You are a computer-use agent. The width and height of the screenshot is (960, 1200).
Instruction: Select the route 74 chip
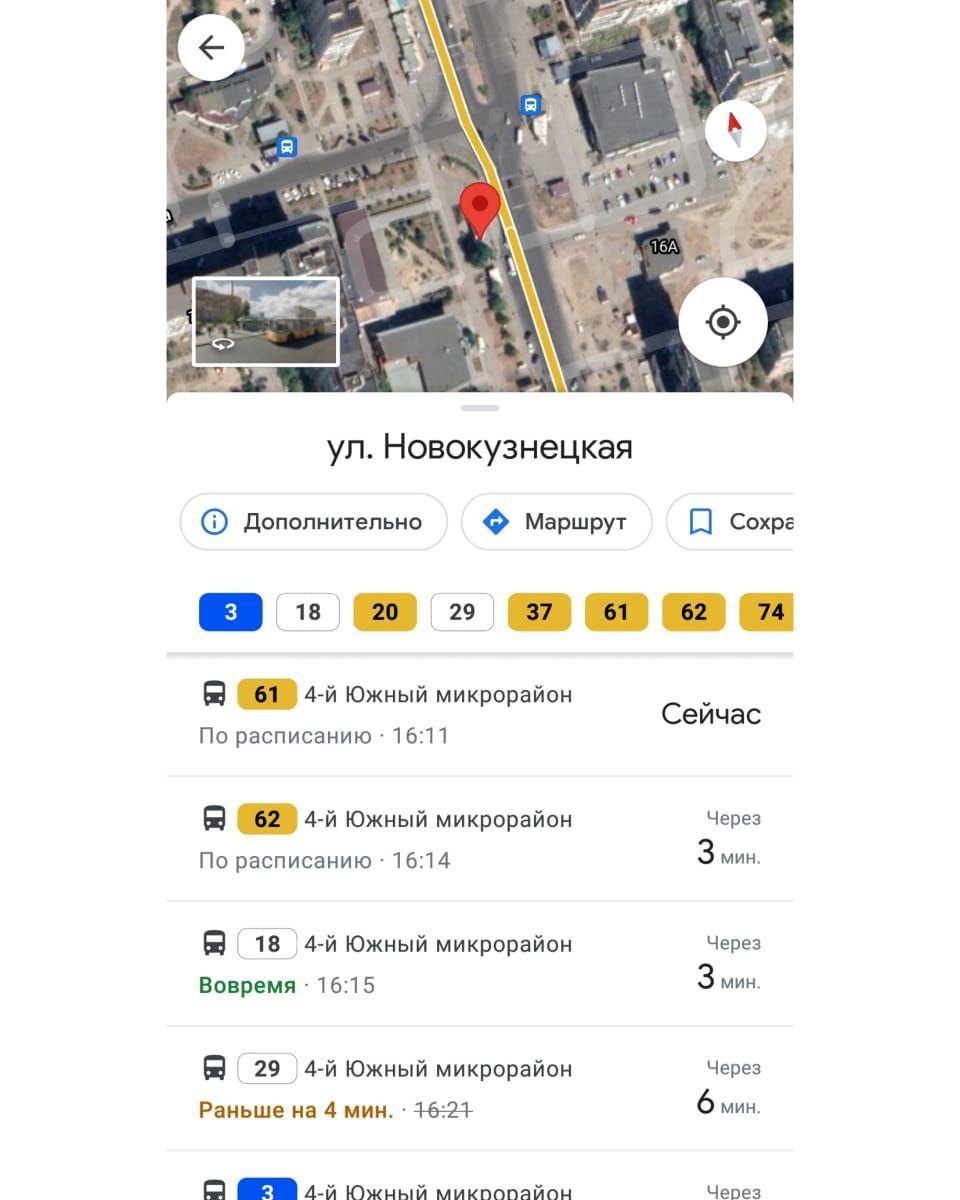coord(767,612)
